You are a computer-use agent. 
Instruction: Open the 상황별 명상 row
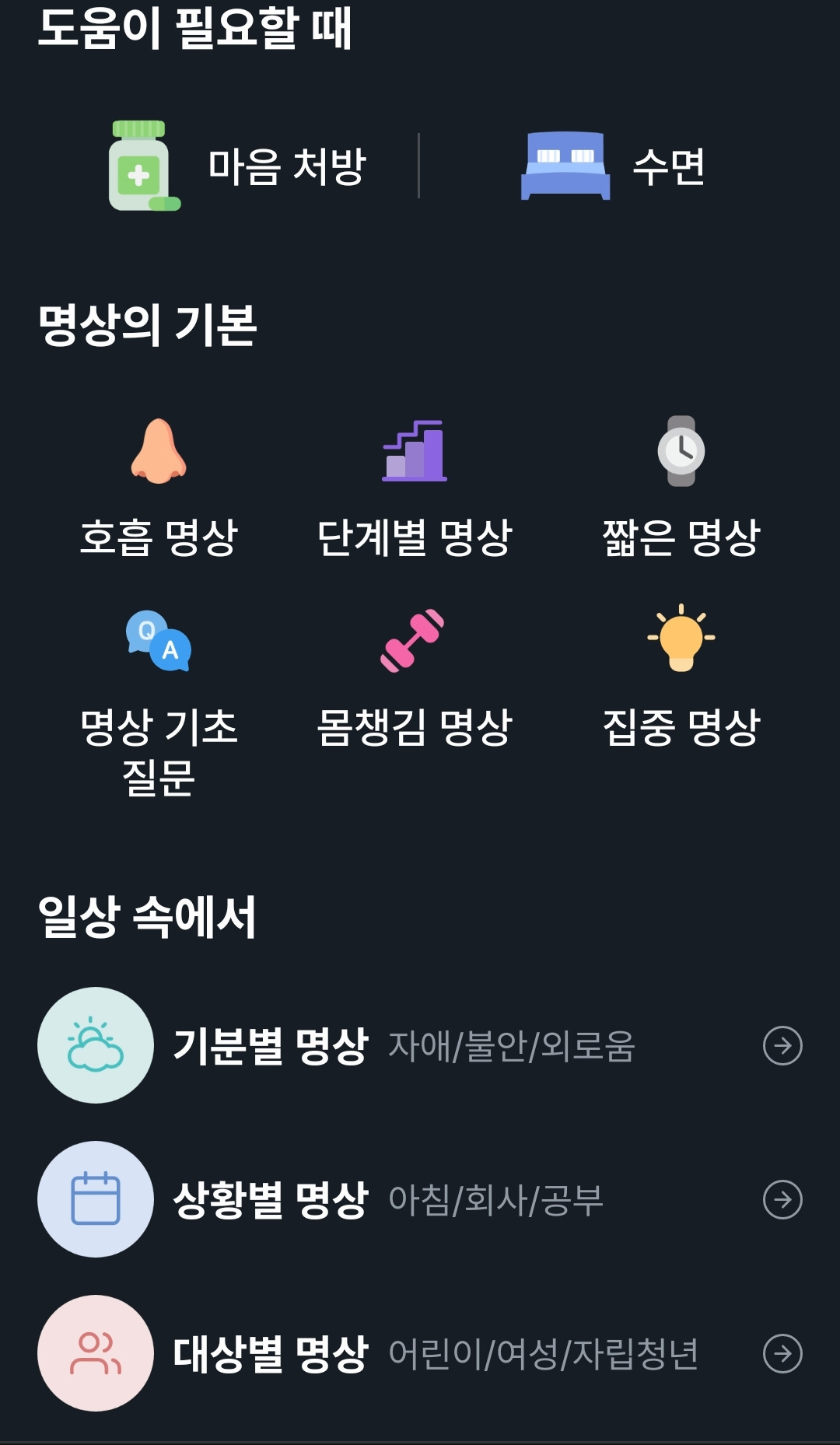point(420,1199)
